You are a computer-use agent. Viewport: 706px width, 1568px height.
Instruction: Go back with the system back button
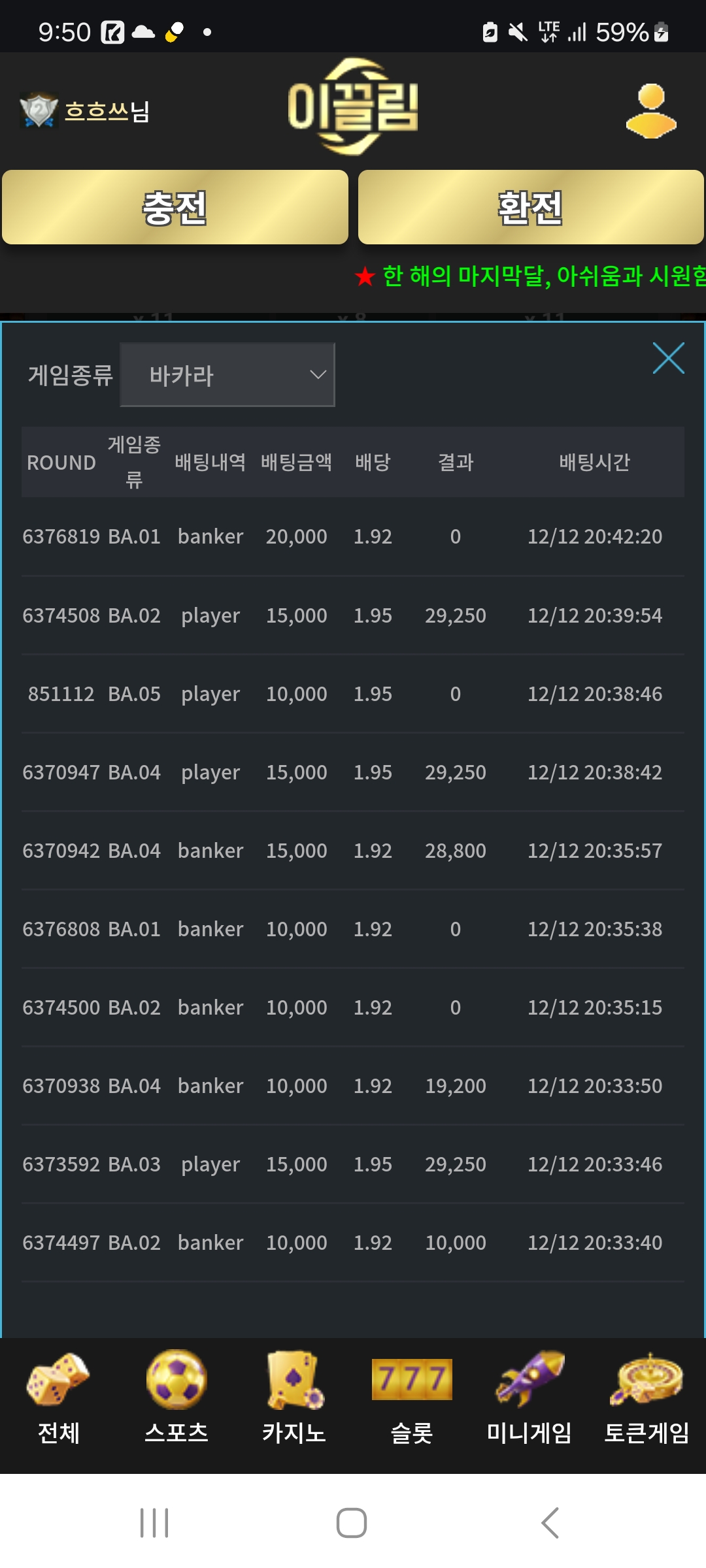[550, 1523]
